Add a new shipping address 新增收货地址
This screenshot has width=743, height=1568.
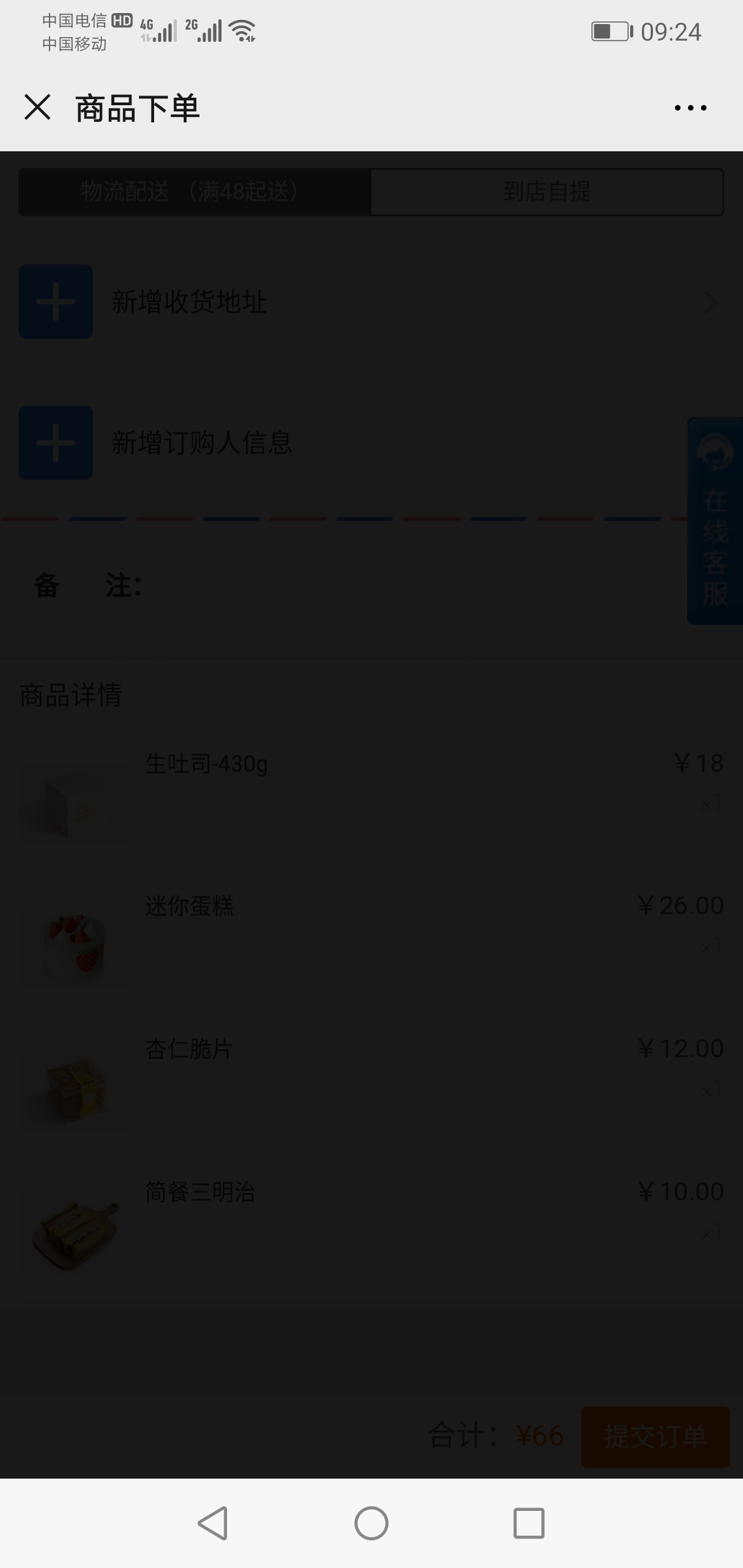click(x=371, y=302)
